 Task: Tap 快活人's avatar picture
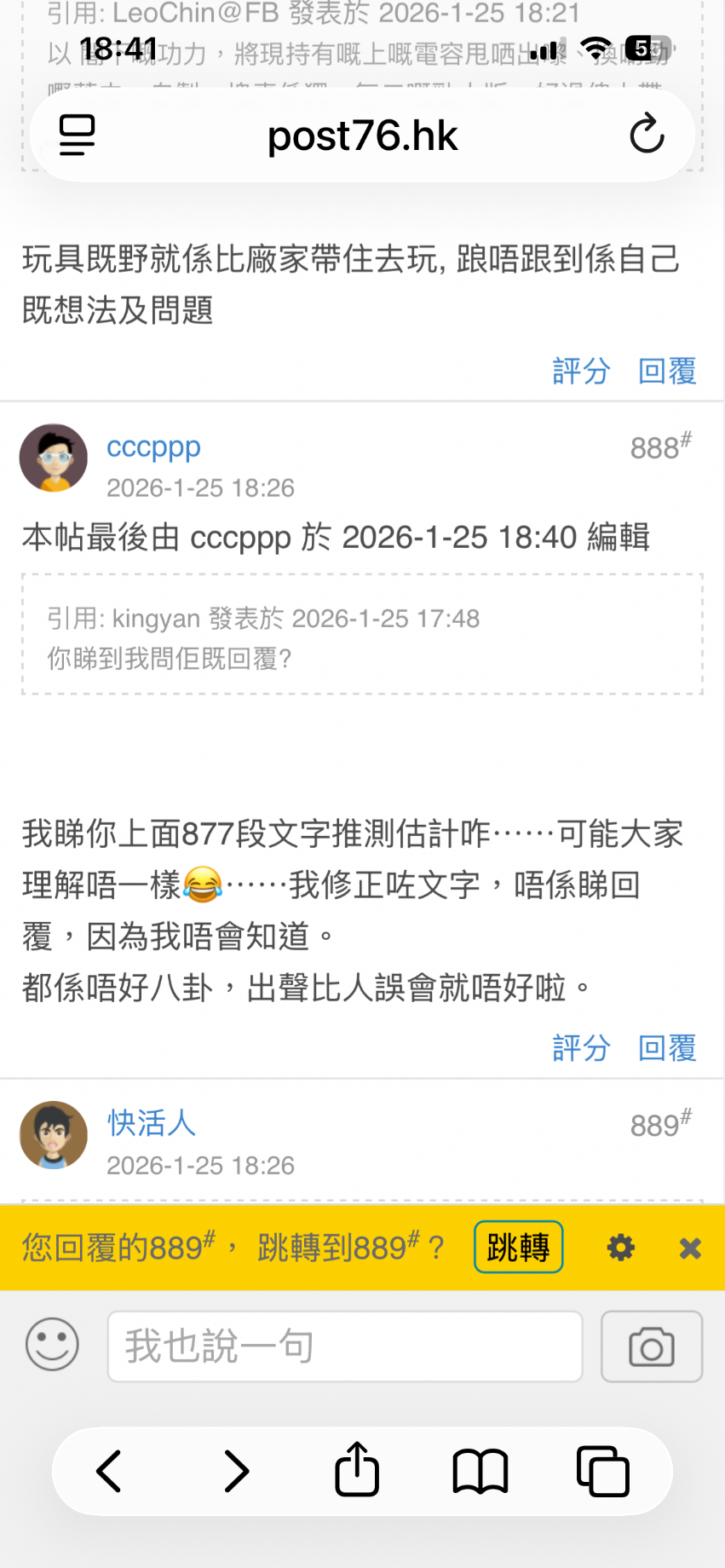click(x=54, y=1135)
